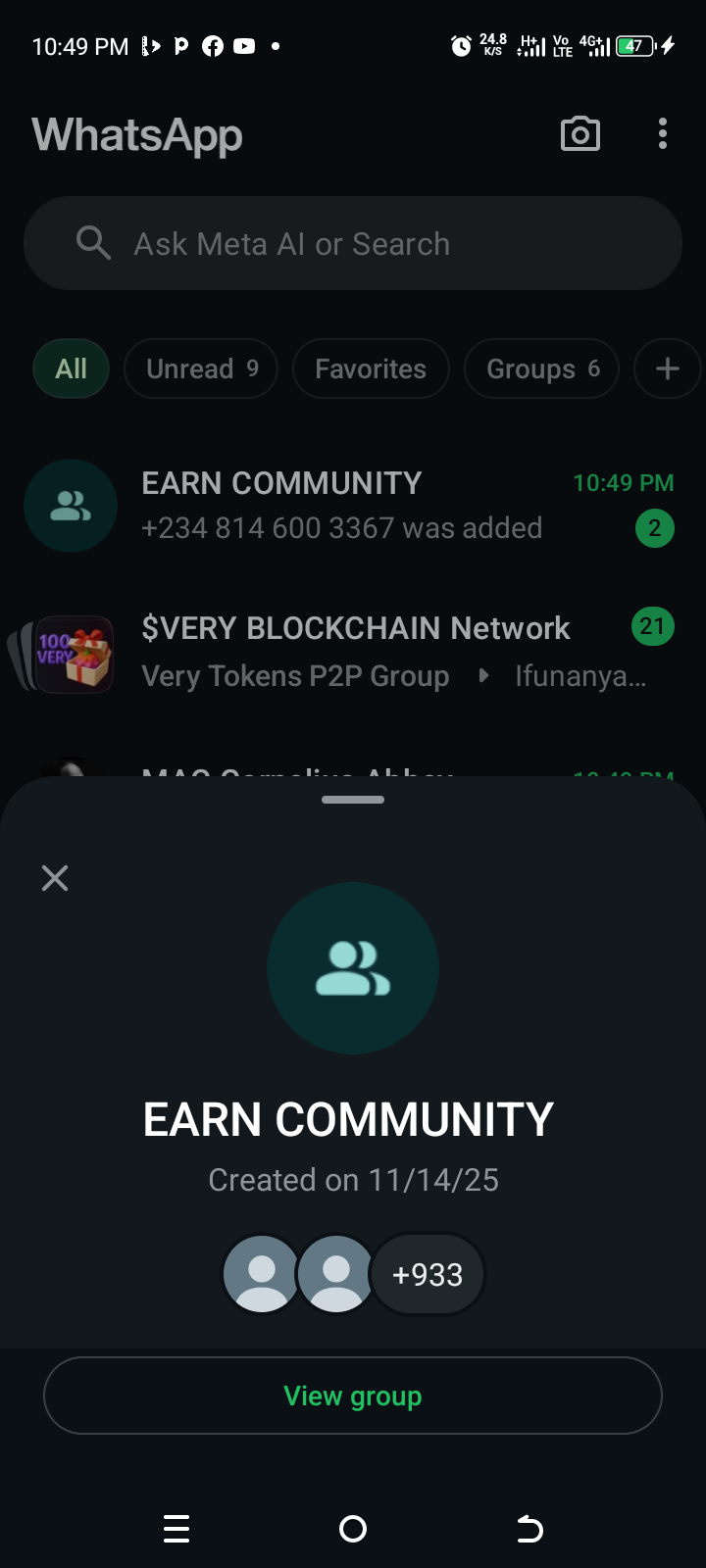Image resolution: width=706 pixels, height=1568 pixels.
Task: Show Favorites chats only
Action: tap(371, 368)
